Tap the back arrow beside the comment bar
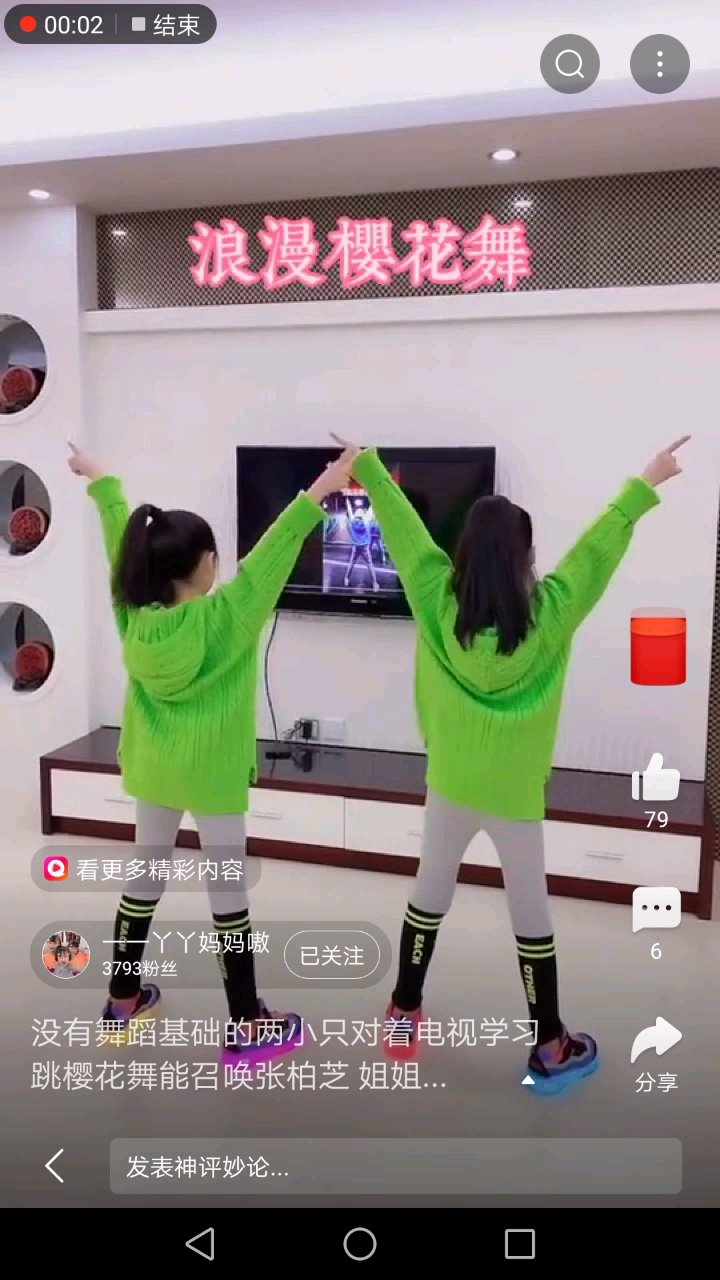 [x=53, y=1165]
